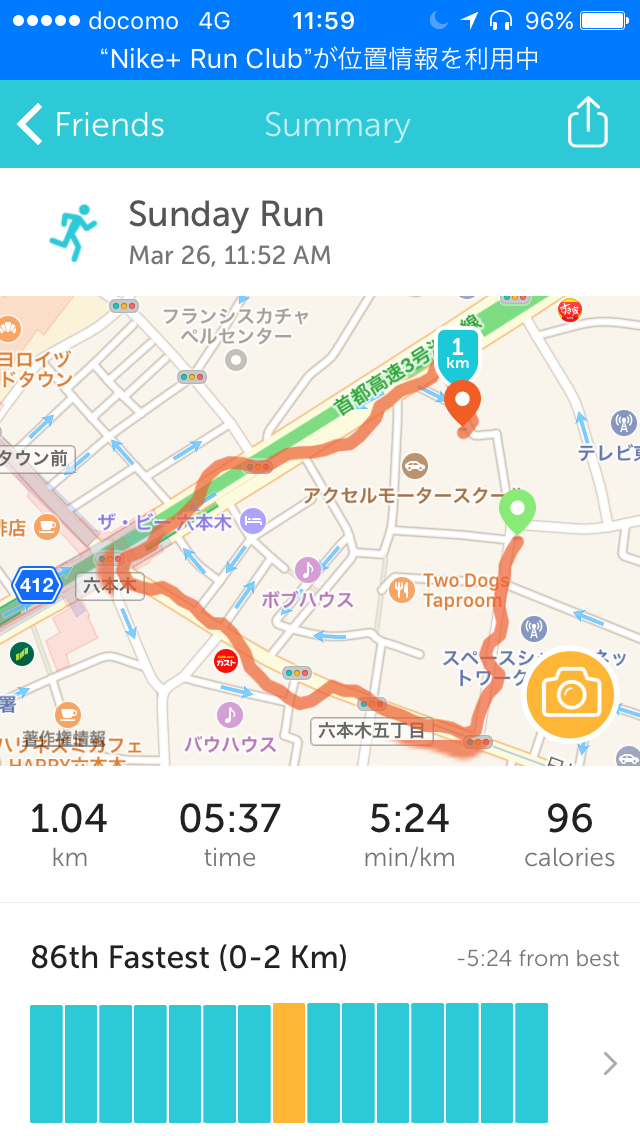Expand the 86th Fastest ranking chevron

(x=610, y=1063)
